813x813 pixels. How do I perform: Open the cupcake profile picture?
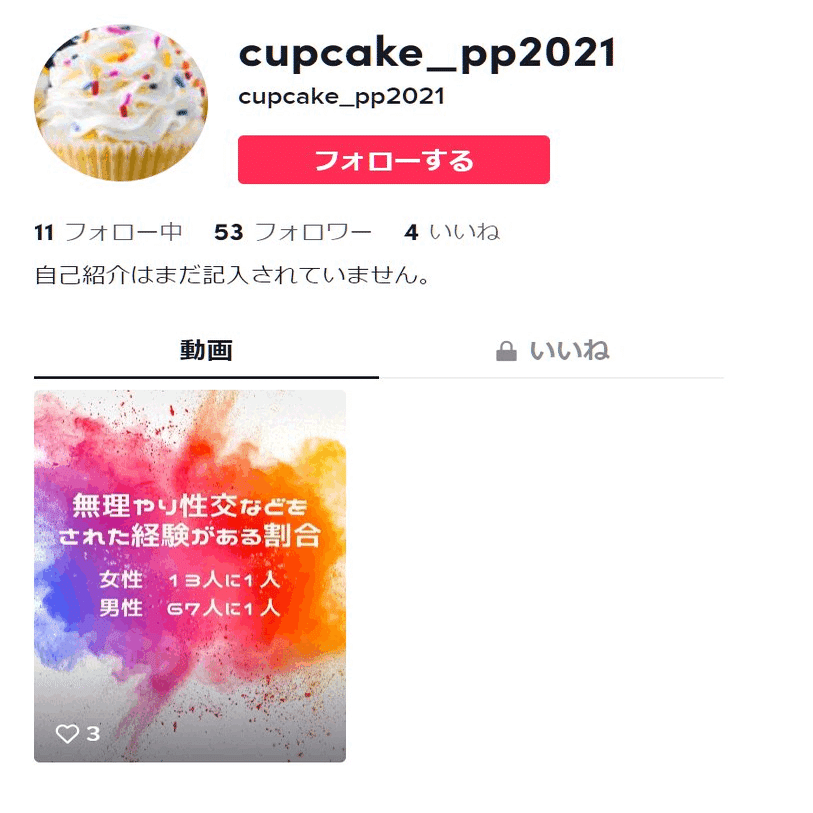coord(121,103)
